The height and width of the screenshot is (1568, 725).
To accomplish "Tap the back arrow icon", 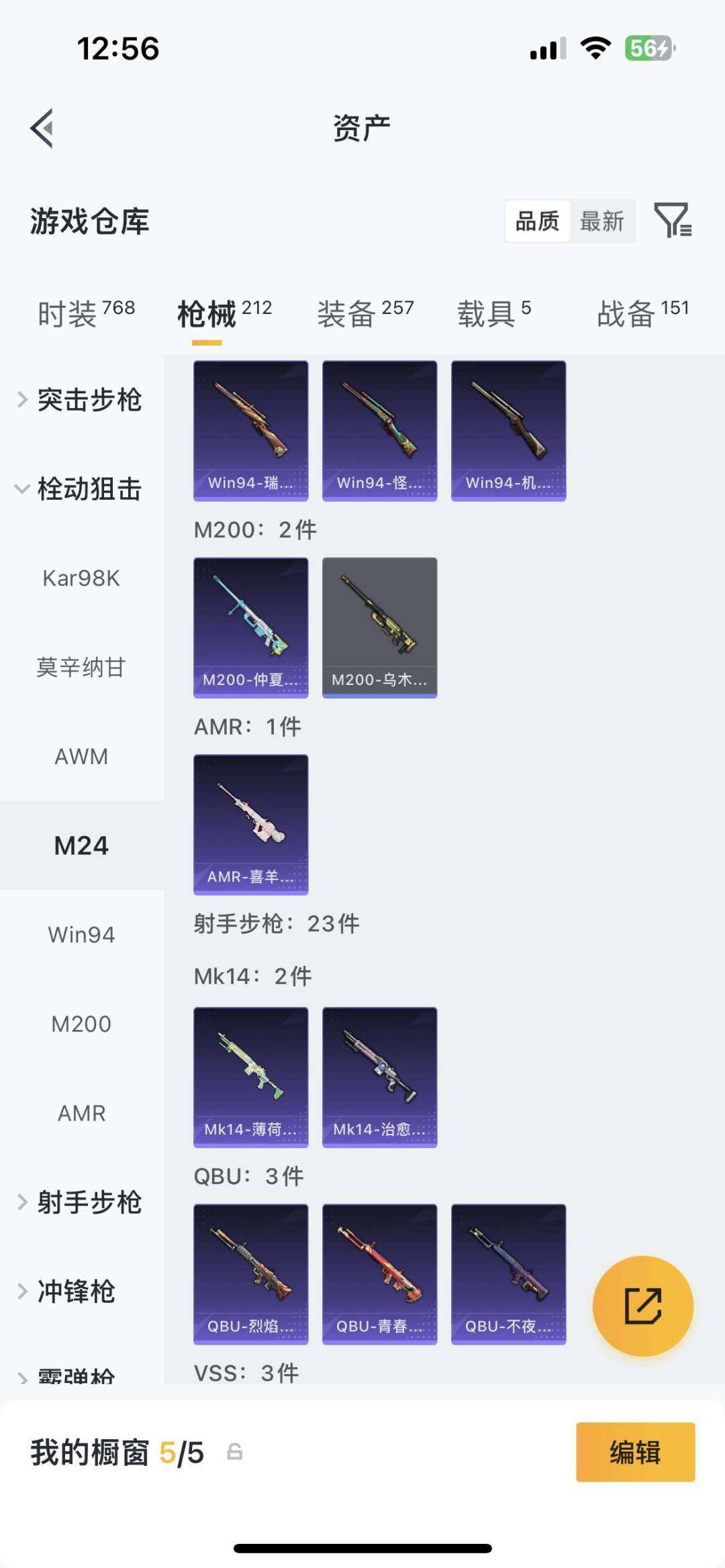I will click(43, 127).
